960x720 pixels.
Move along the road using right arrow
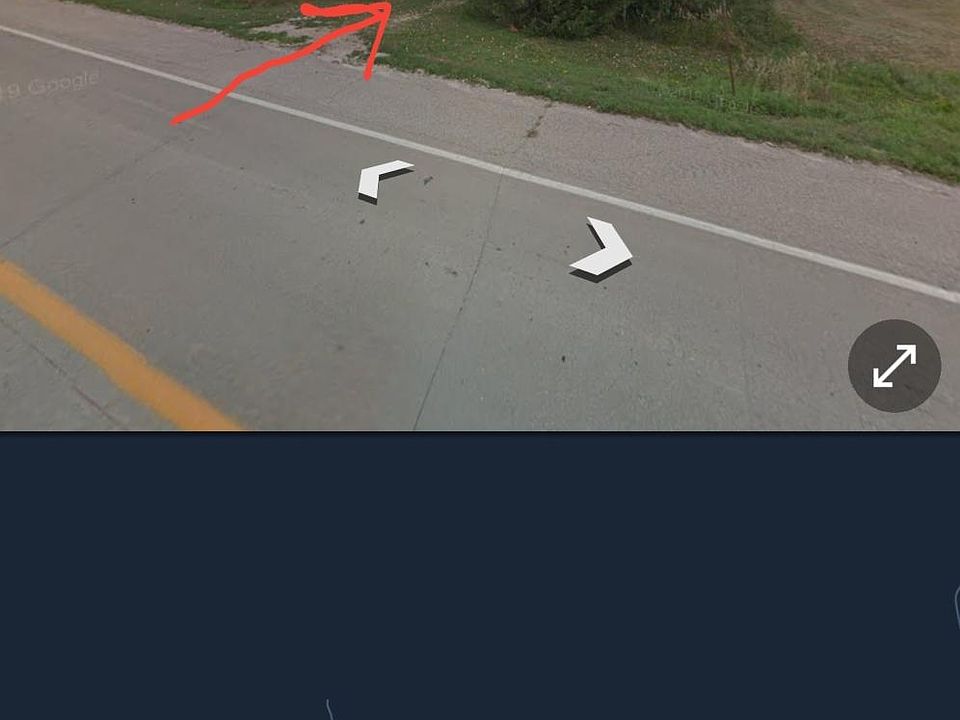[x=604, y=249]
